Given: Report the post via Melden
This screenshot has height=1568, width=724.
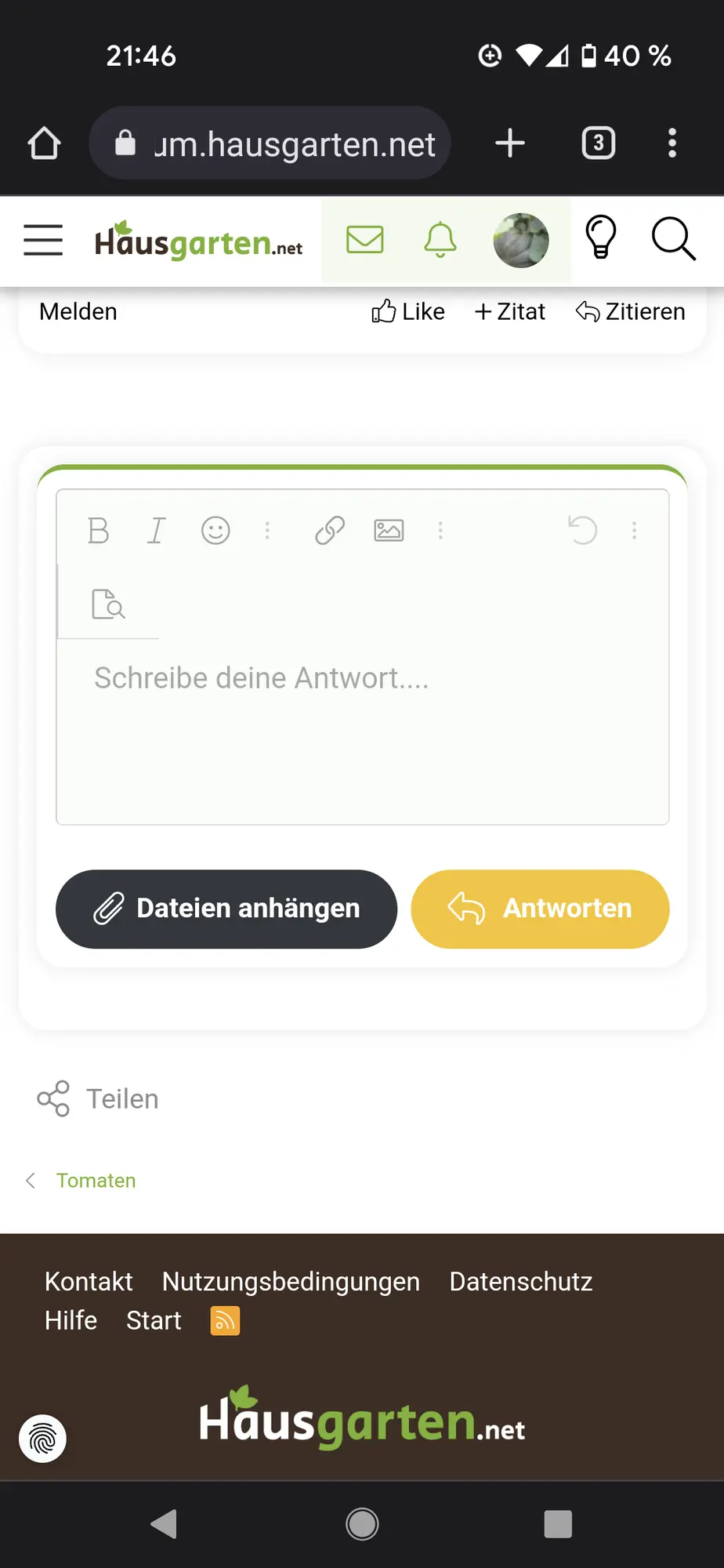Looking at the screenshot, I should (x=78, y=312).
